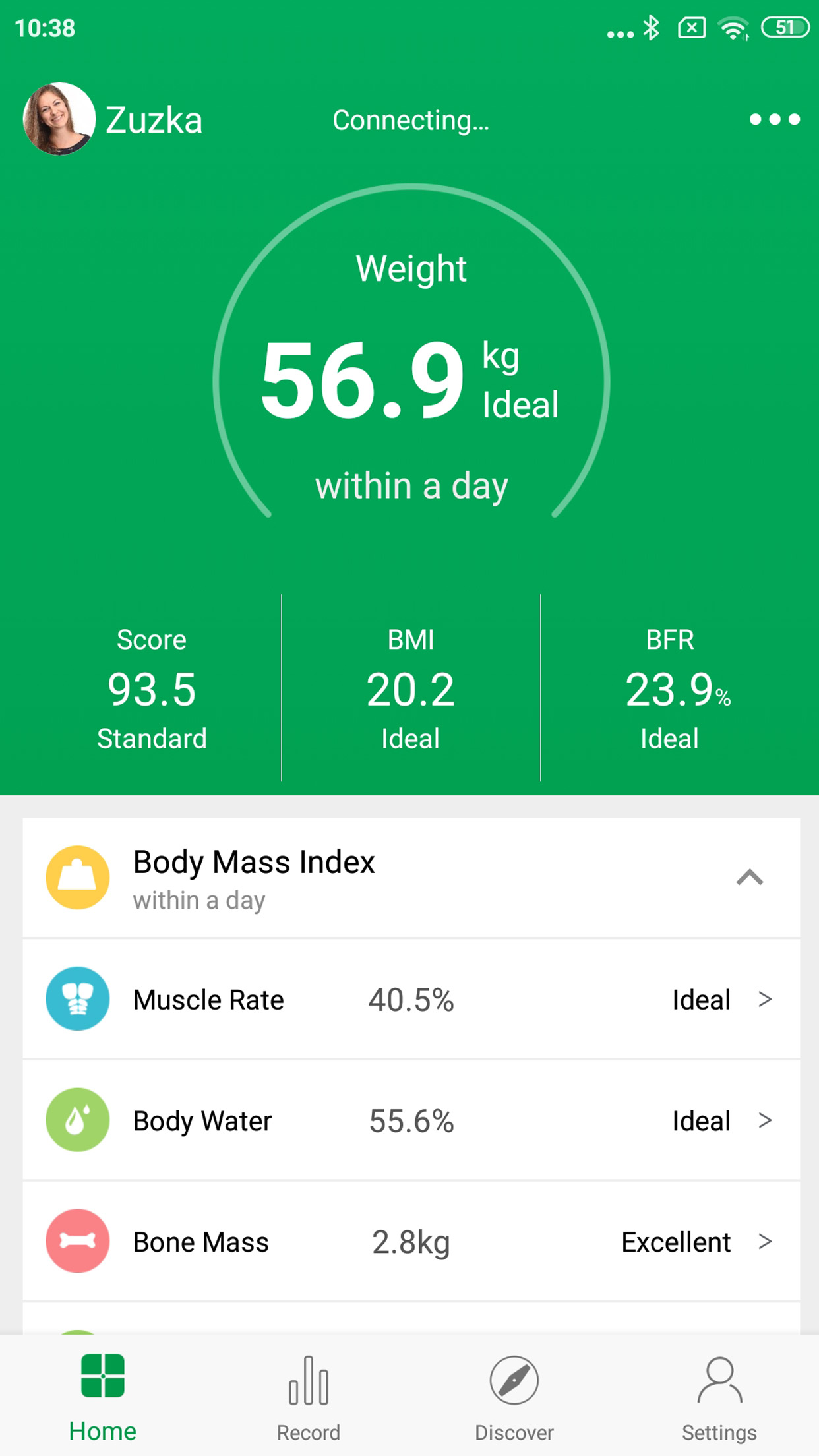819x1456 pixels.
Task: Select the Muscle Rate icon
Action: point(77,999)
